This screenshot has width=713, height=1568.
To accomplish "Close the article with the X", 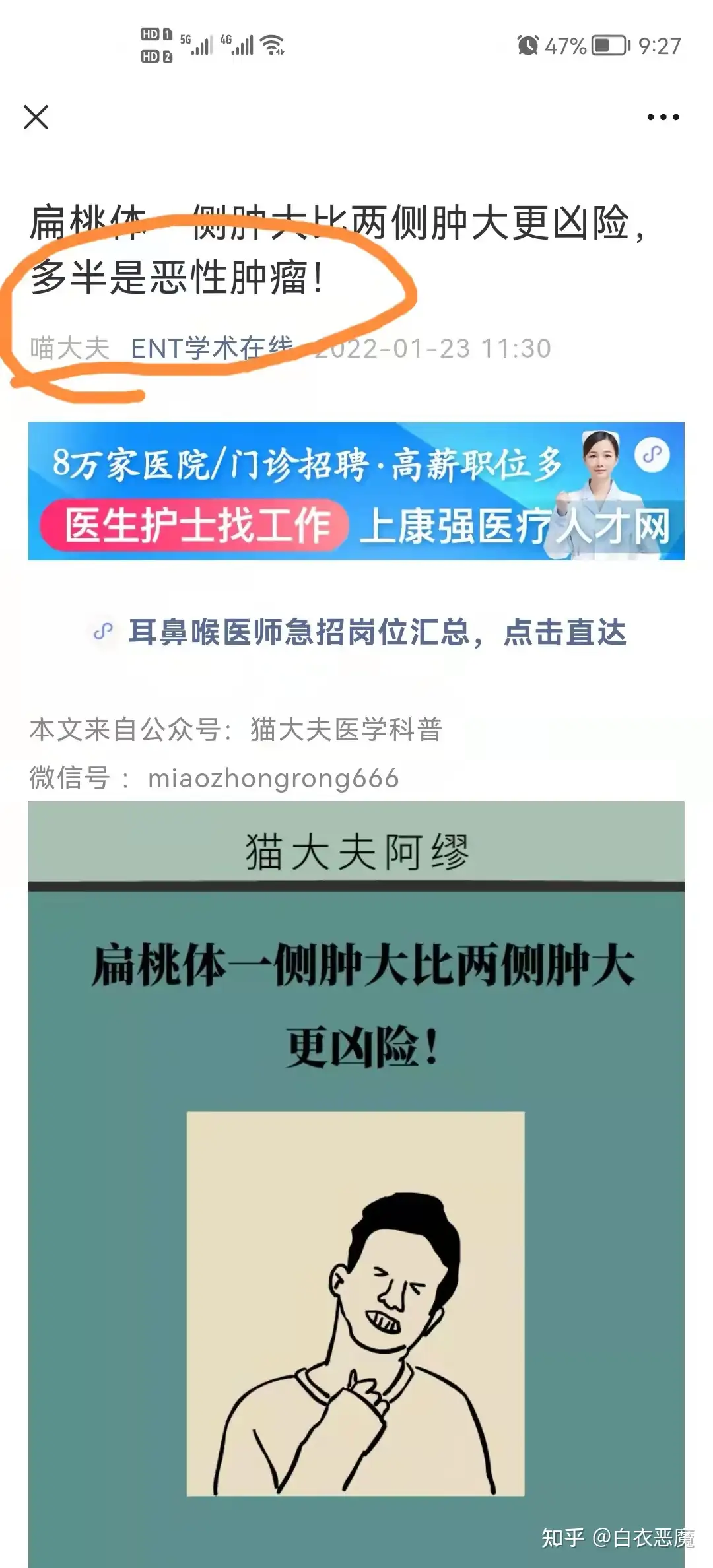I will pyautogui.click(x=36, y=117).
